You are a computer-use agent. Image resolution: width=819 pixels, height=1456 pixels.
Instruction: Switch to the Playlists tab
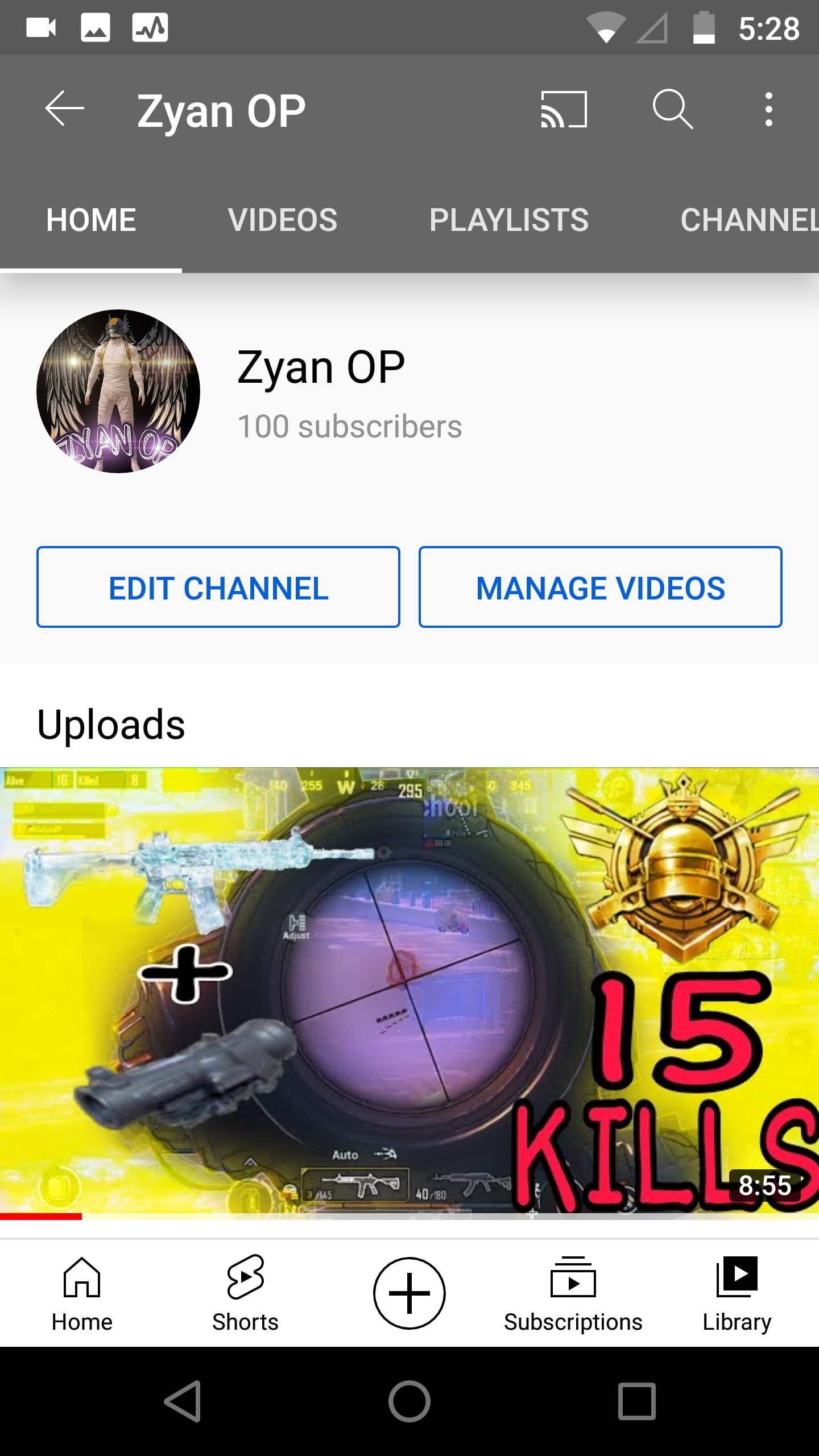pos(509,220)
